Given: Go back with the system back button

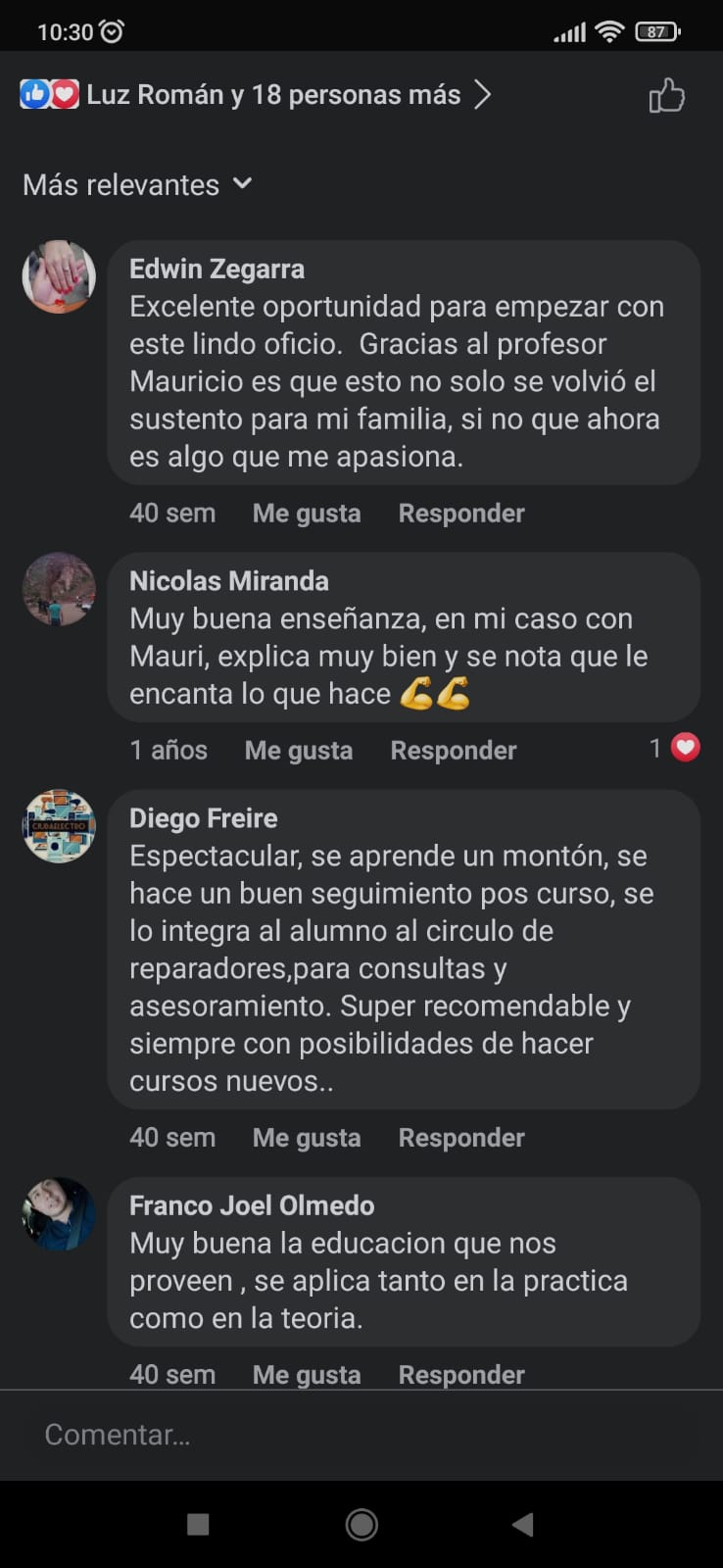Looking at the screenshot, I should point(523,1524).
